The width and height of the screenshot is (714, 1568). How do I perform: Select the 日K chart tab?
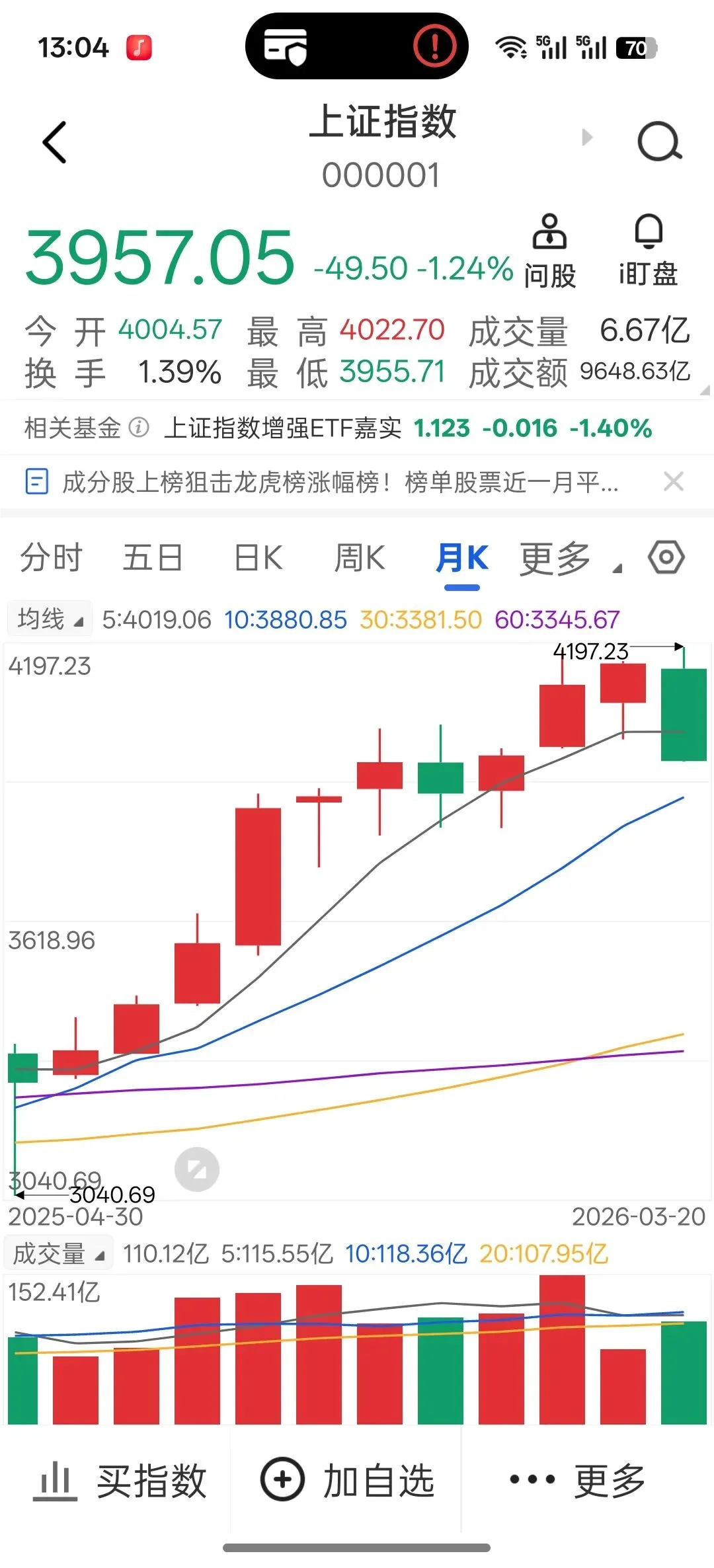coord(258,557)
